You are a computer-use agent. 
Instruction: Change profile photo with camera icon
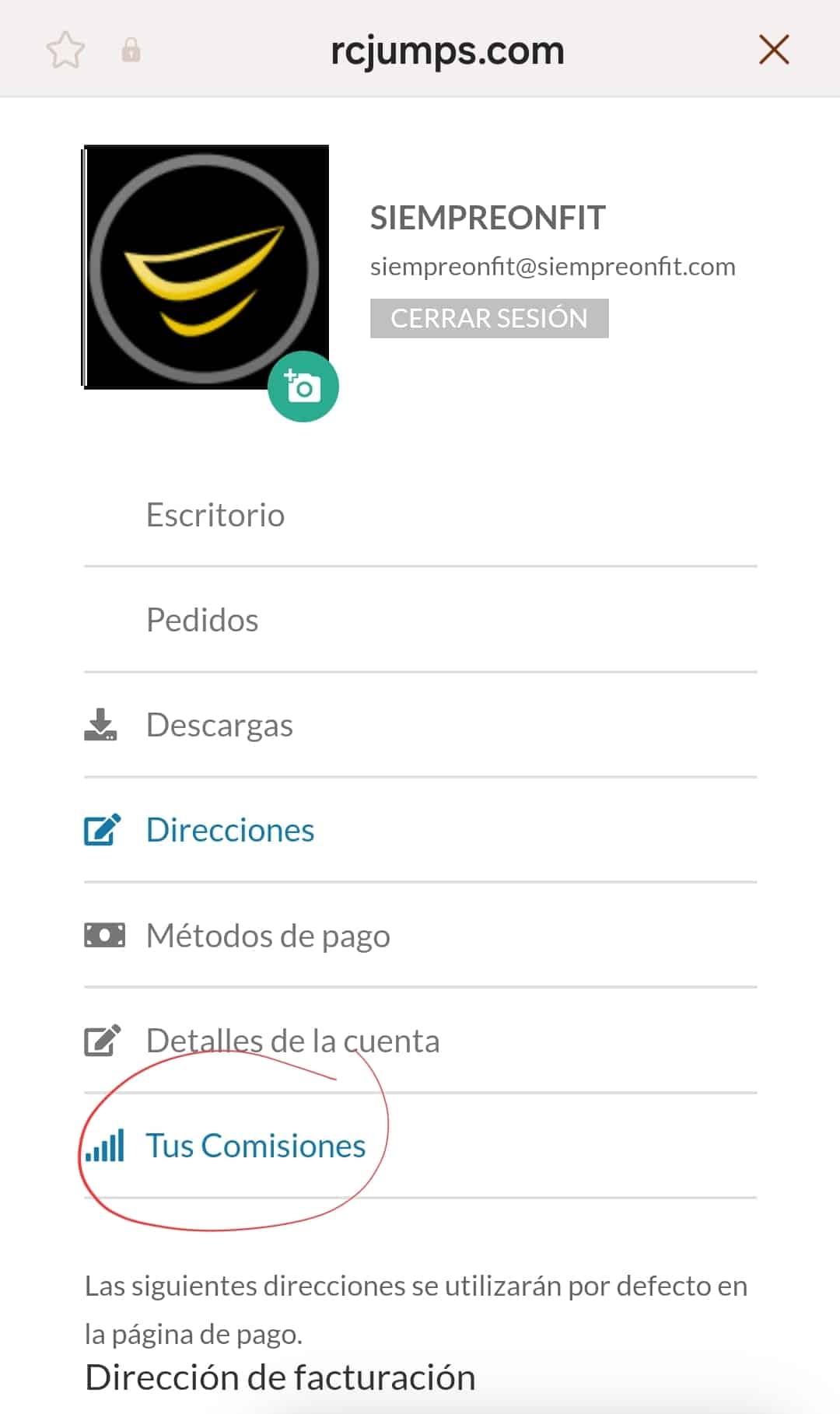coord(303,387)
